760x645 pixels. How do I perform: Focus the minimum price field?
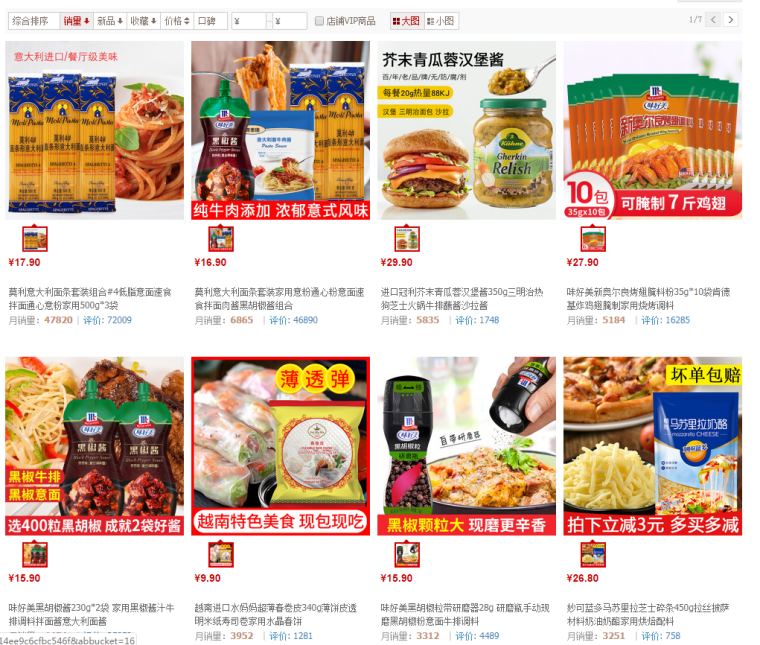[250, 20]
